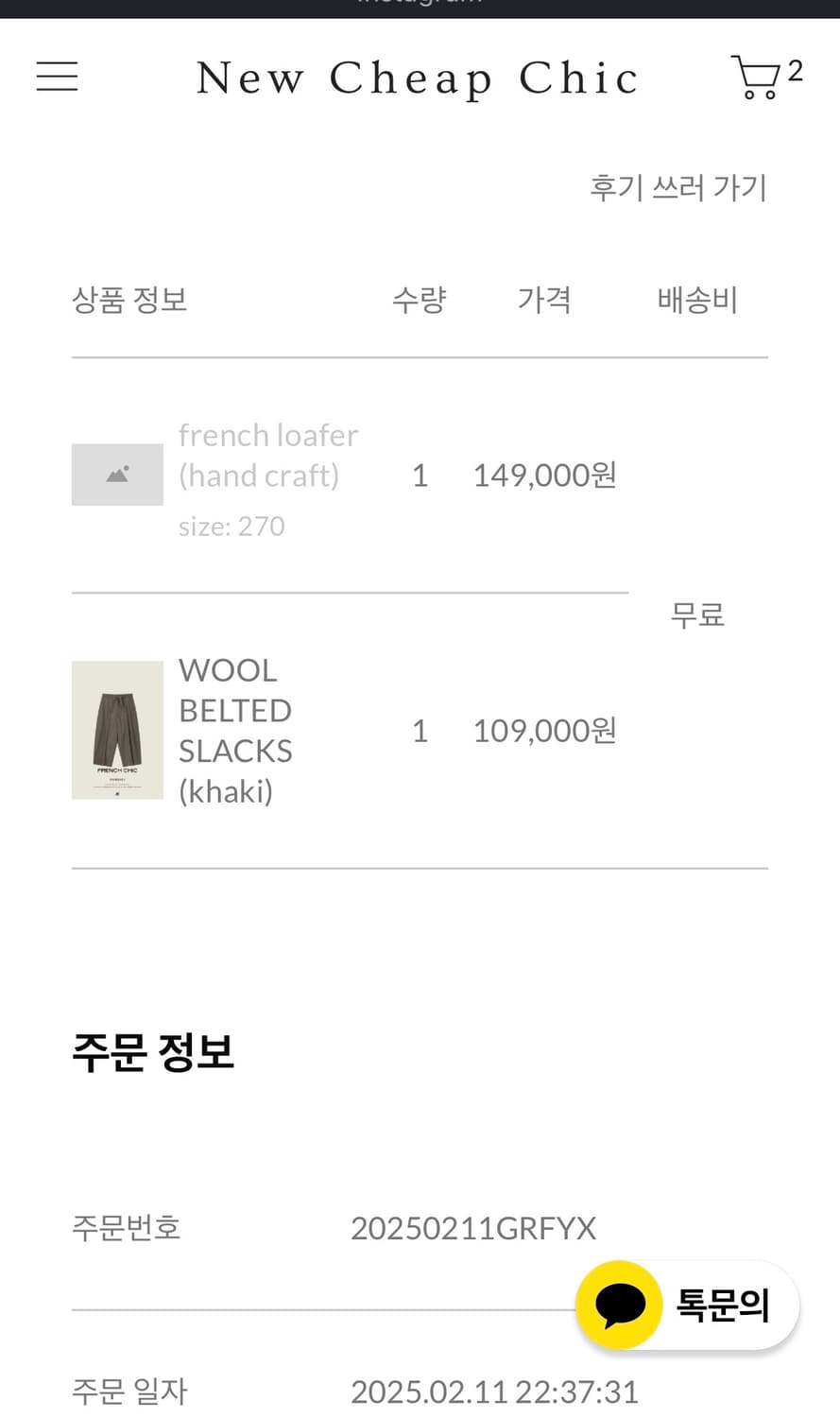Click the 배송비 column header
Image resolution: width=840 pixels, height=1418 pixels.
(x=696, y=300)
